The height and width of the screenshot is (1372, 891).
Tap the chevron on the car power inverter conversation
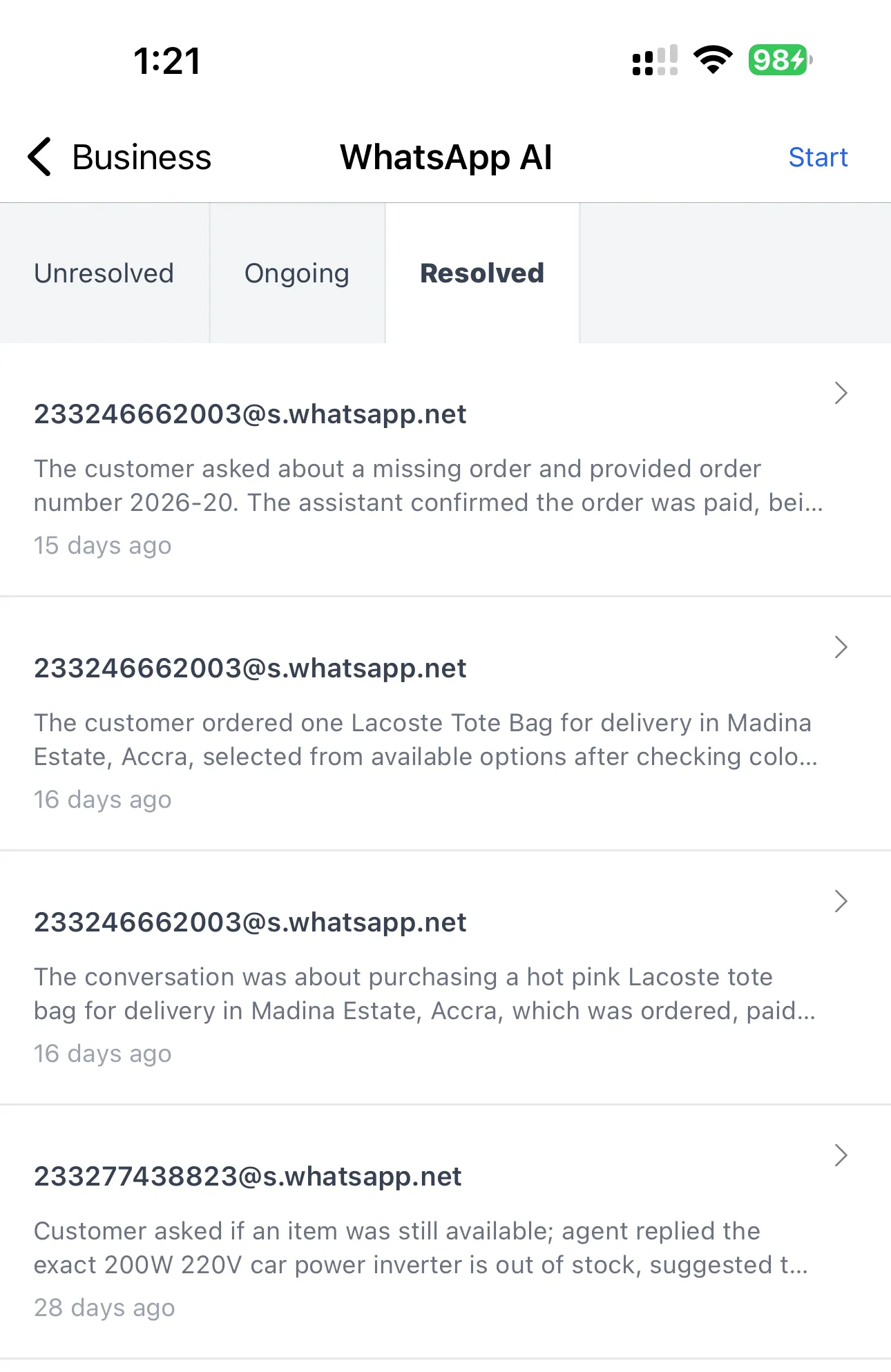tap(840, 1155)
